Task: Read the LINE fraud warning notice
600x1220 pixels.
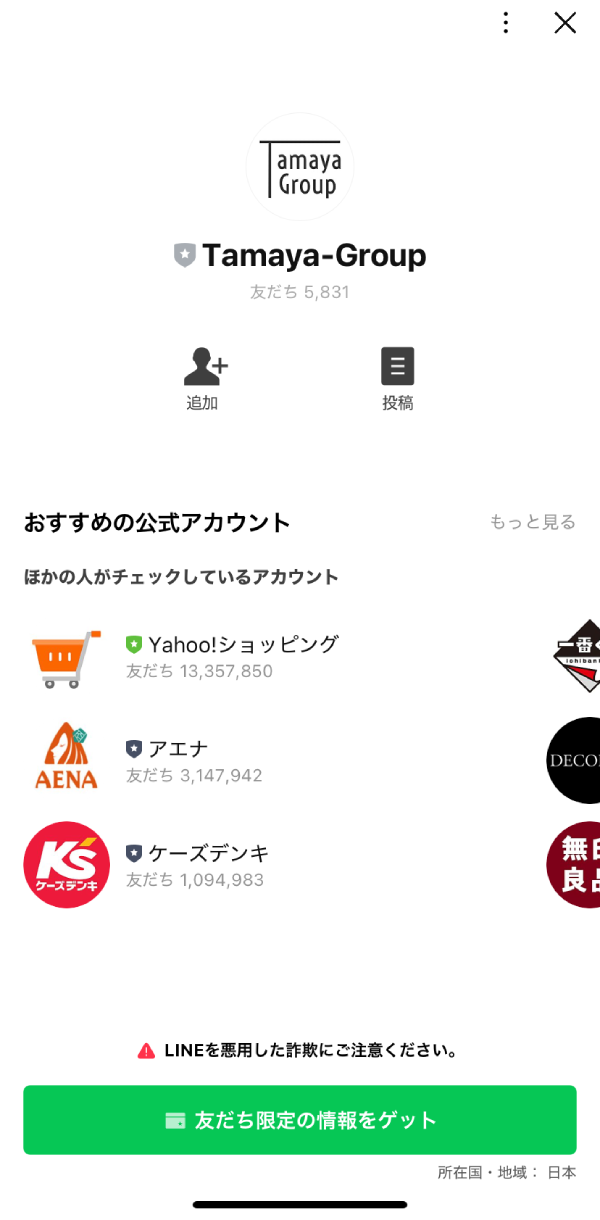Action: pyautogui.click(x=298, y=1051)
